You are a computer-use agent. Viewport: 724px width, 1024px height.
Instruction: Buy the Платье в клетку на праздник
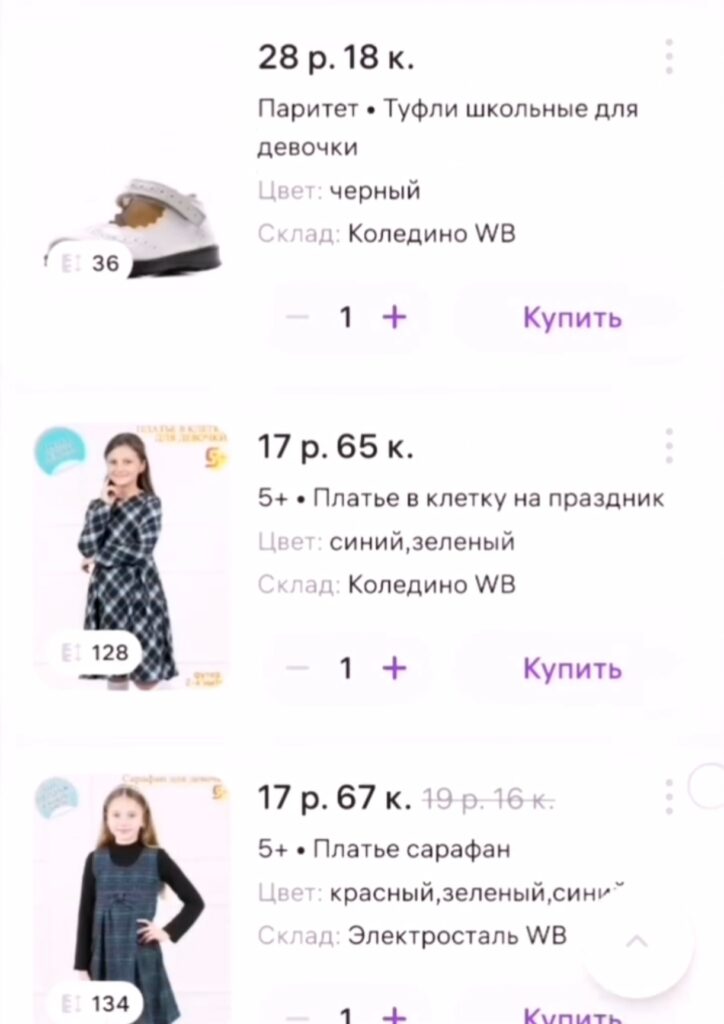[x=572, y=668]
